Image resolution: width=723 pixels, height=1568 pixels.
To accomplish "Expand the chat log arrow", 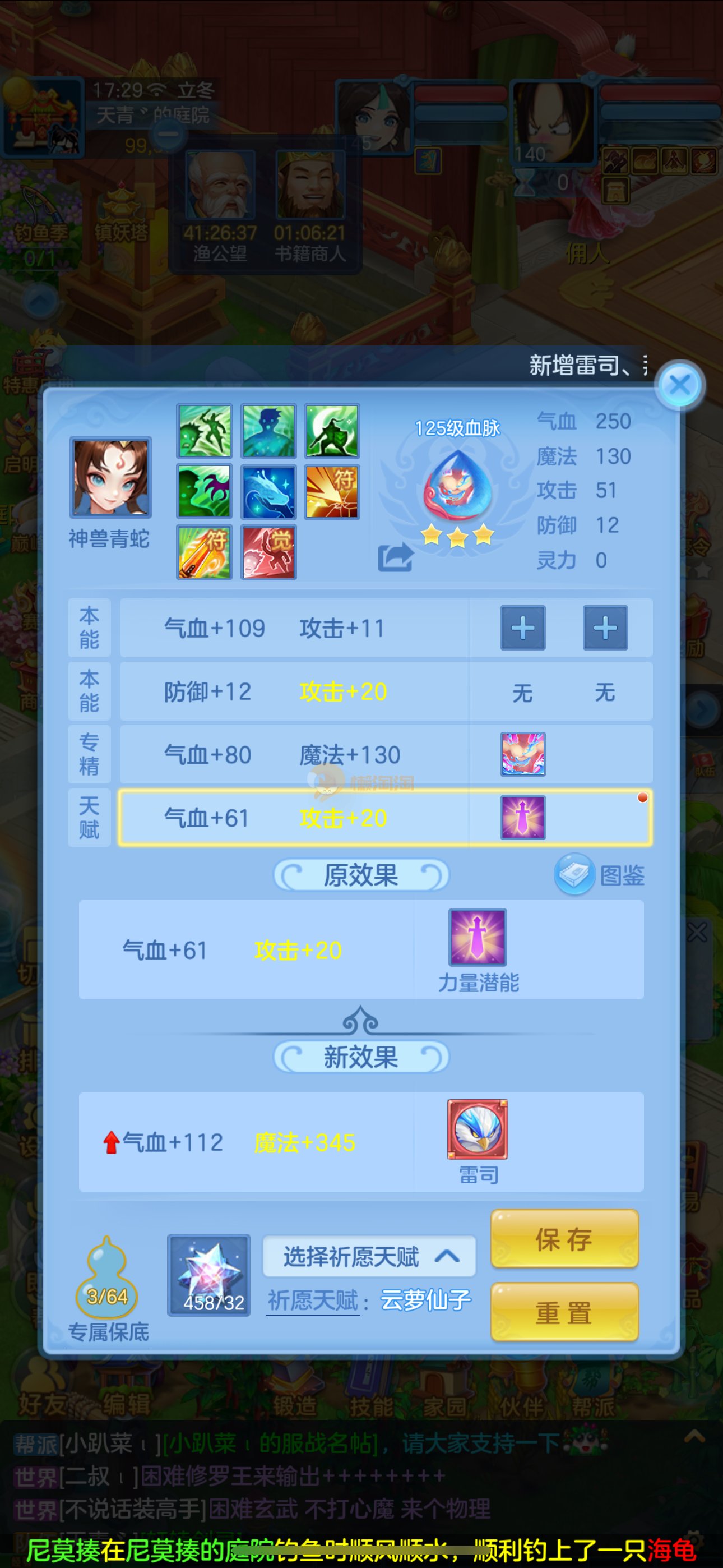I will pos(694,1437).
